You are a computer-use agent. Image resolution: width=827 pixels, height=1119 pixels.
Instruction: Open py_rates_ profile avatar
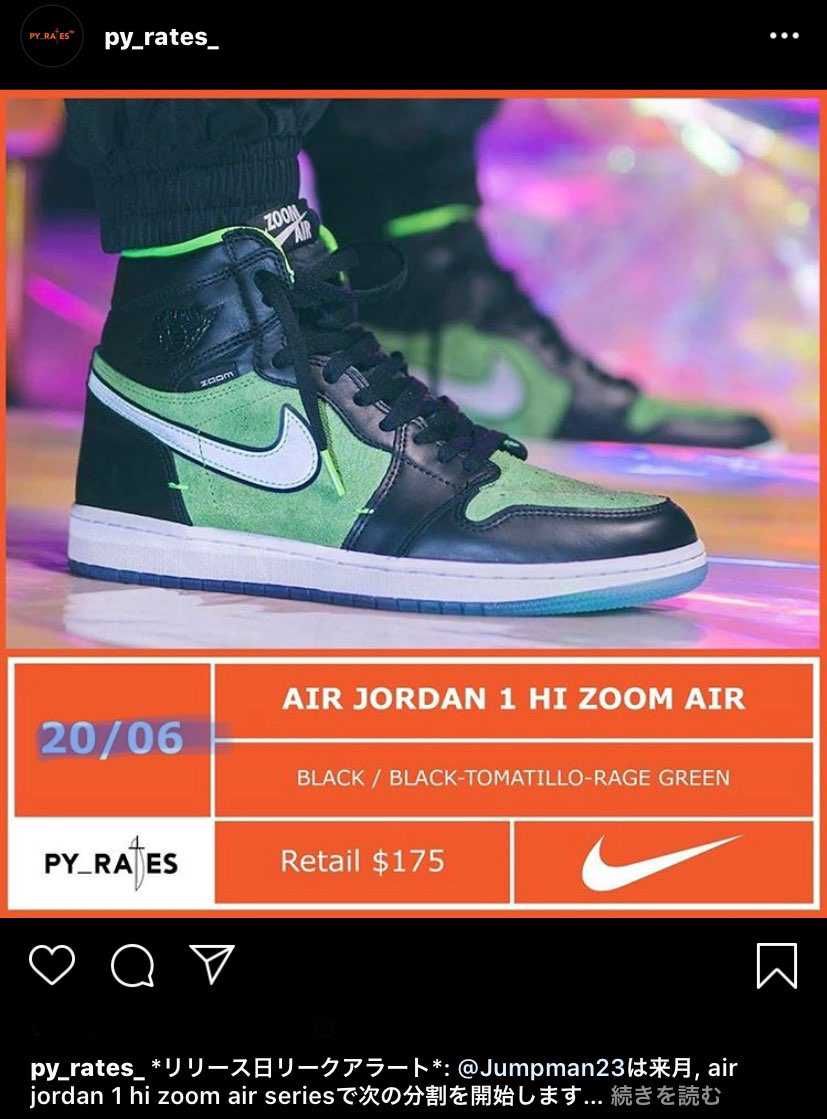(51, 37)
